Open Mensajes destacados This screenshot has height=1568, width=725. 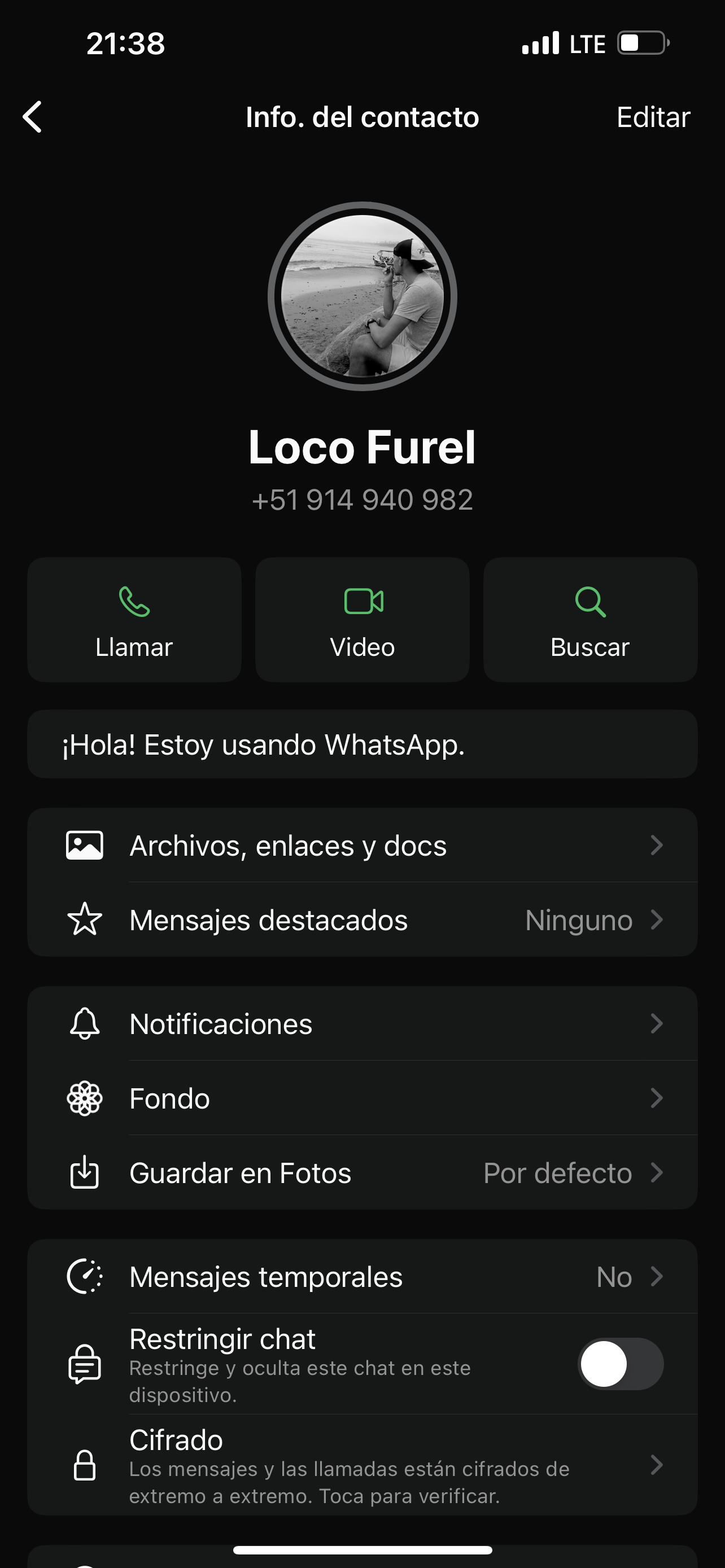[x=362, y=919]
